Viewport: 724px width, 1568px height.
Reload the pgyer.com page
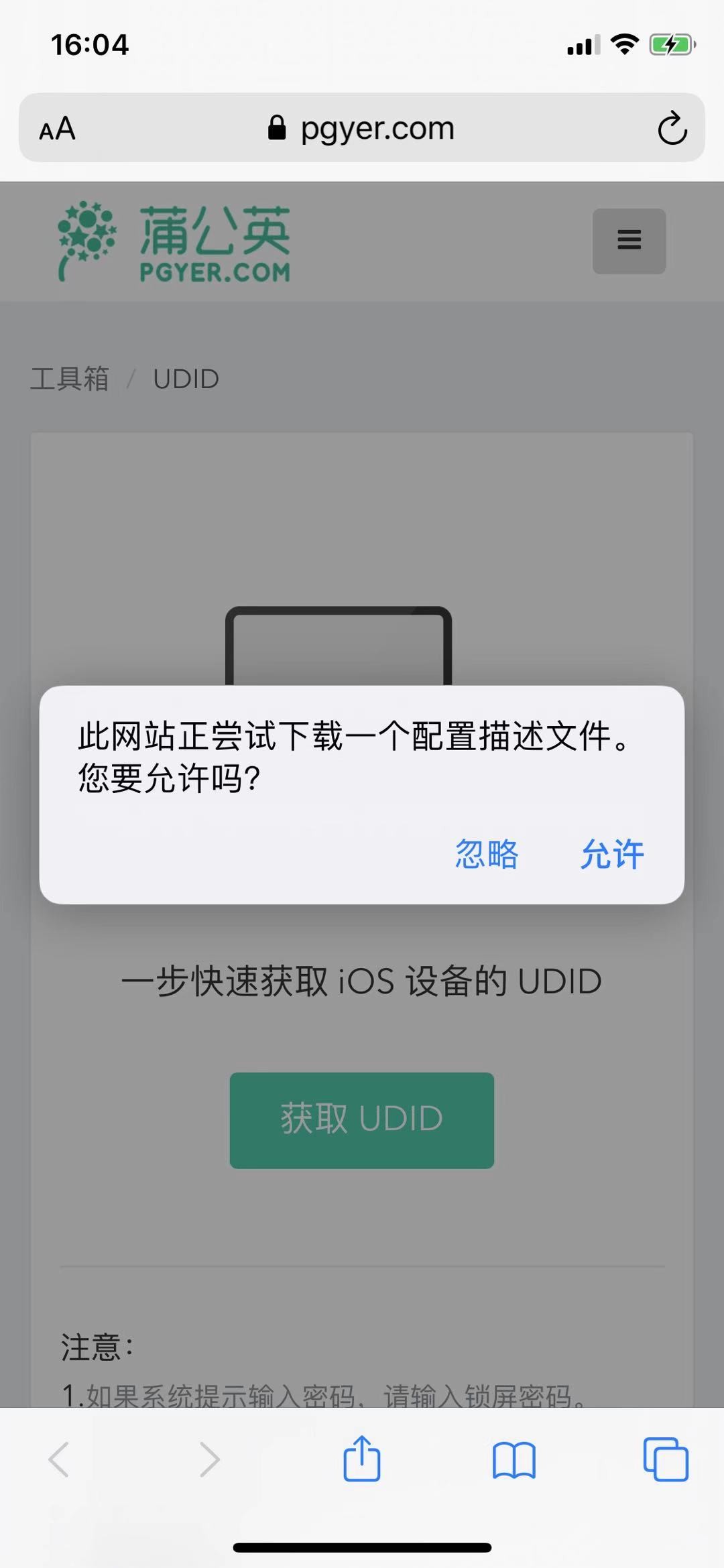(672, 128)
